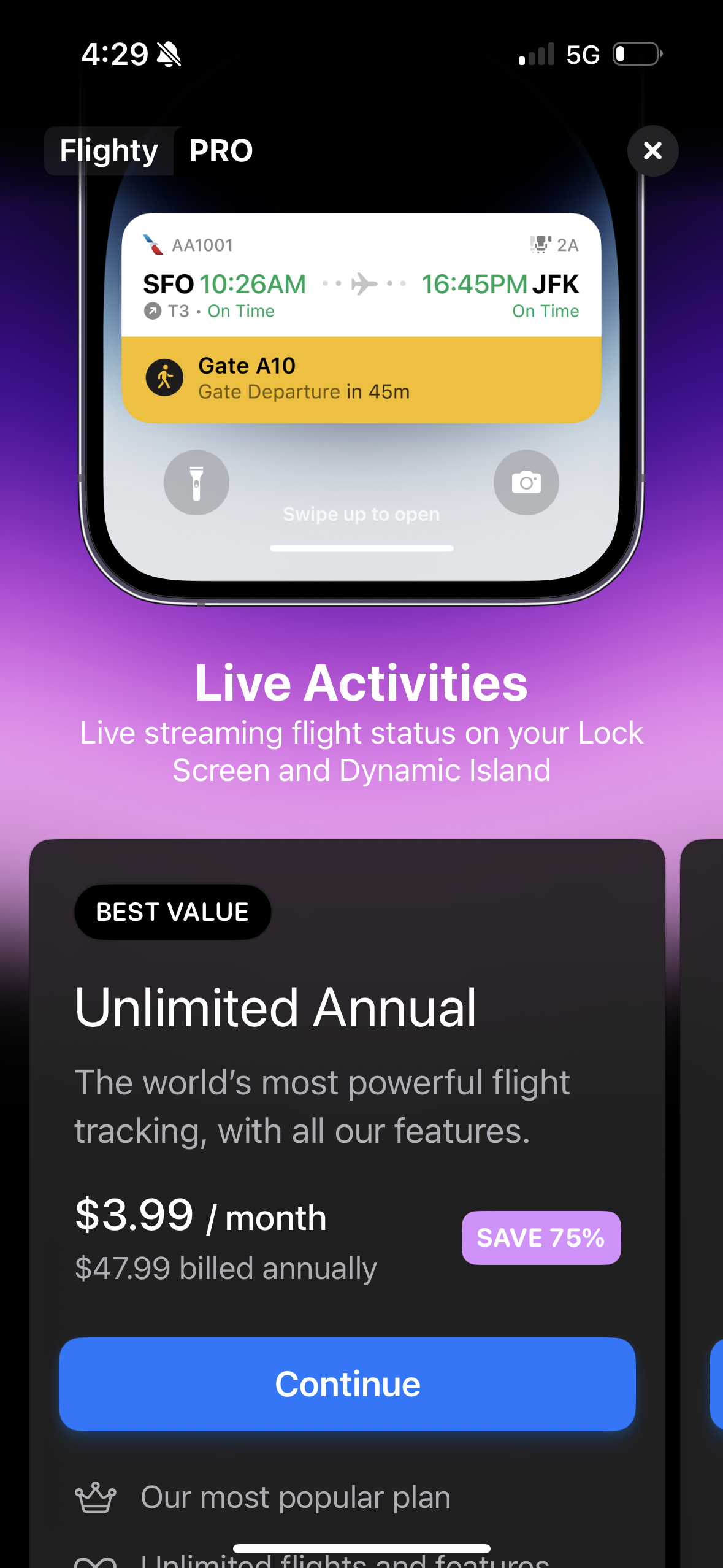Tap the Gate A10 departure banner
The height and width of the screenshot is (1568, 723).
click(363, 377)
